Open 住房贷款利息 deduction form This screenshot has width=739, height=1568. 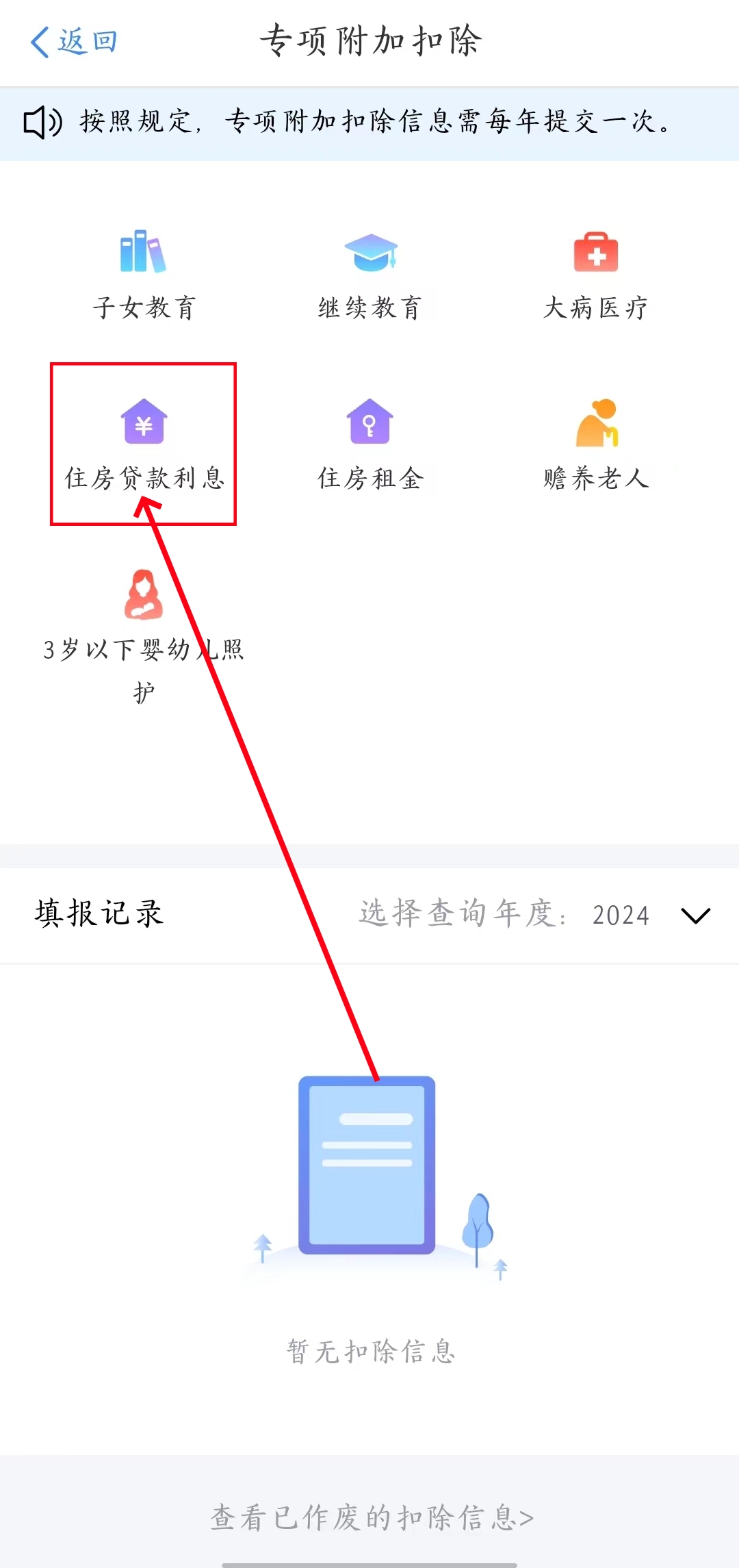144,445
